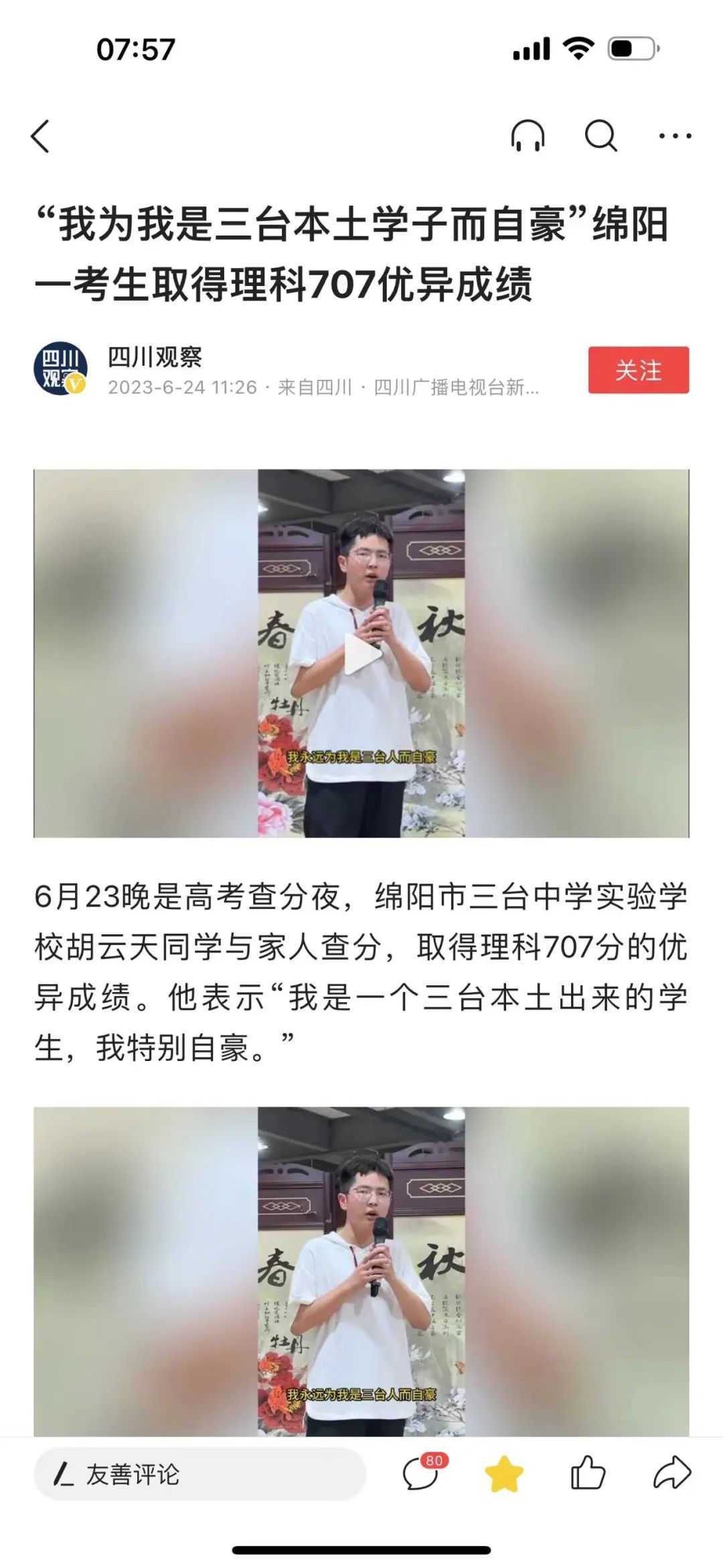
Task: Like the article with the thumbs-up
Action: point(588,1474)
